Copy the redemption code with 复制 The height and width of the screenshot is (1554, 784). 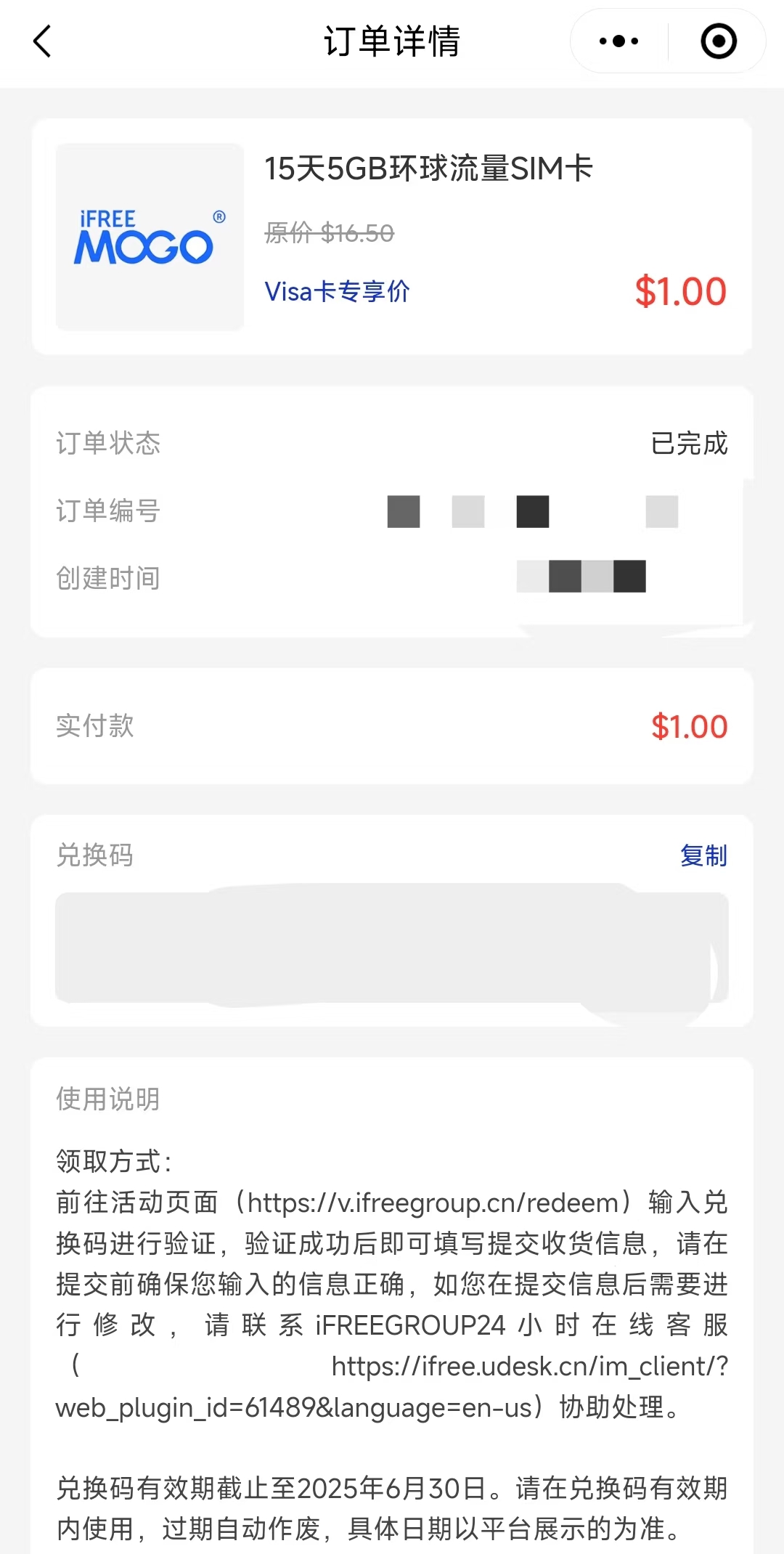coord(703,855)
